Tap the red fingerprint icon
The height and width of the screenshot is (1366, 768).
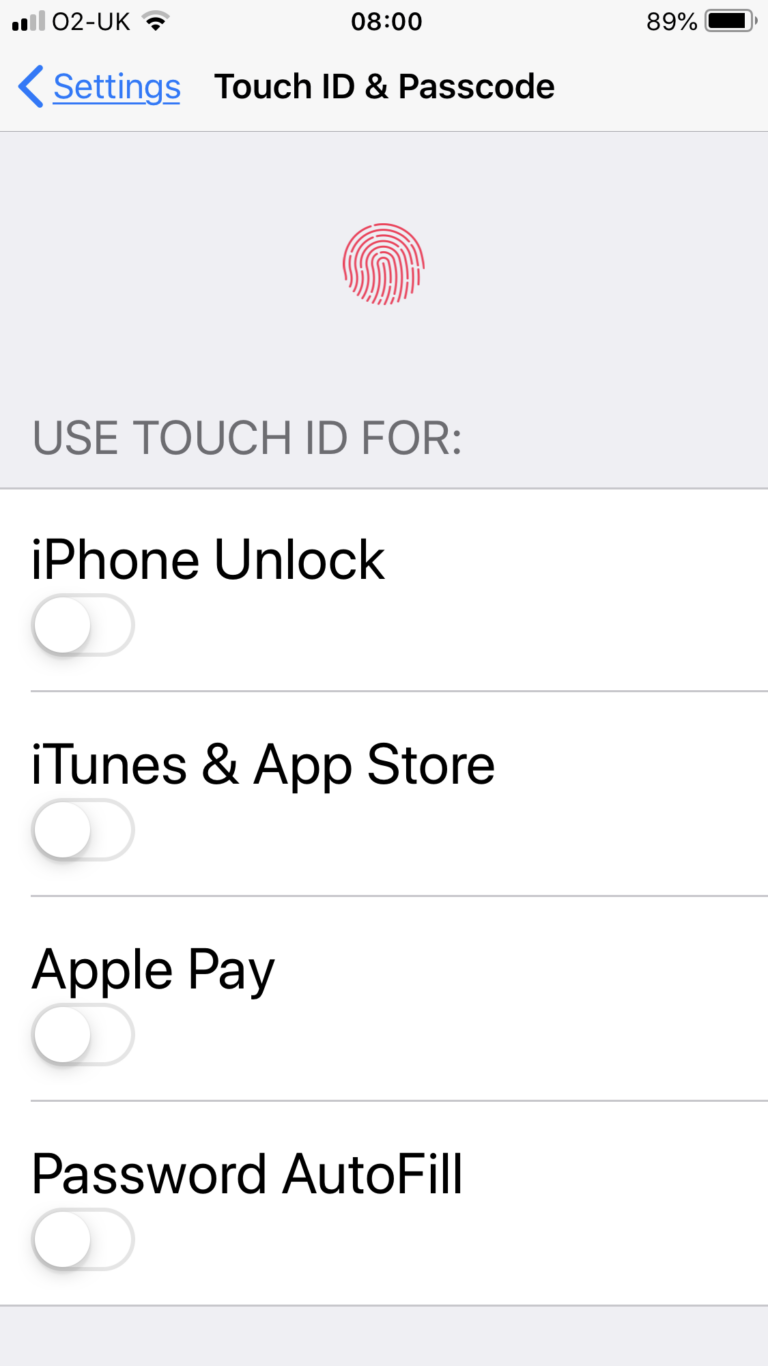pos(383,264)
